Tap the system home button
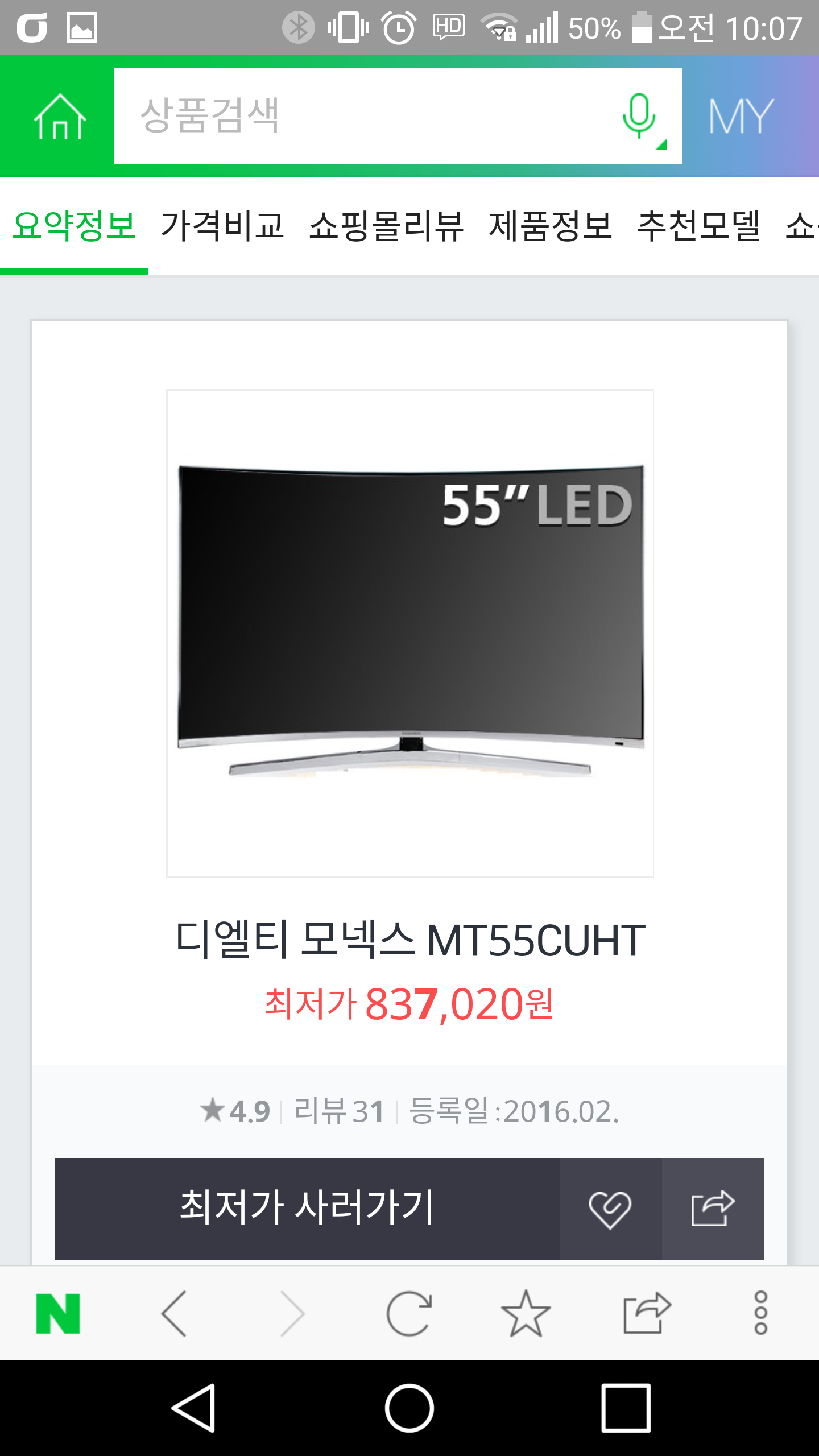The height and width of the screenshot is (1456, 819). pos(409,1408)
